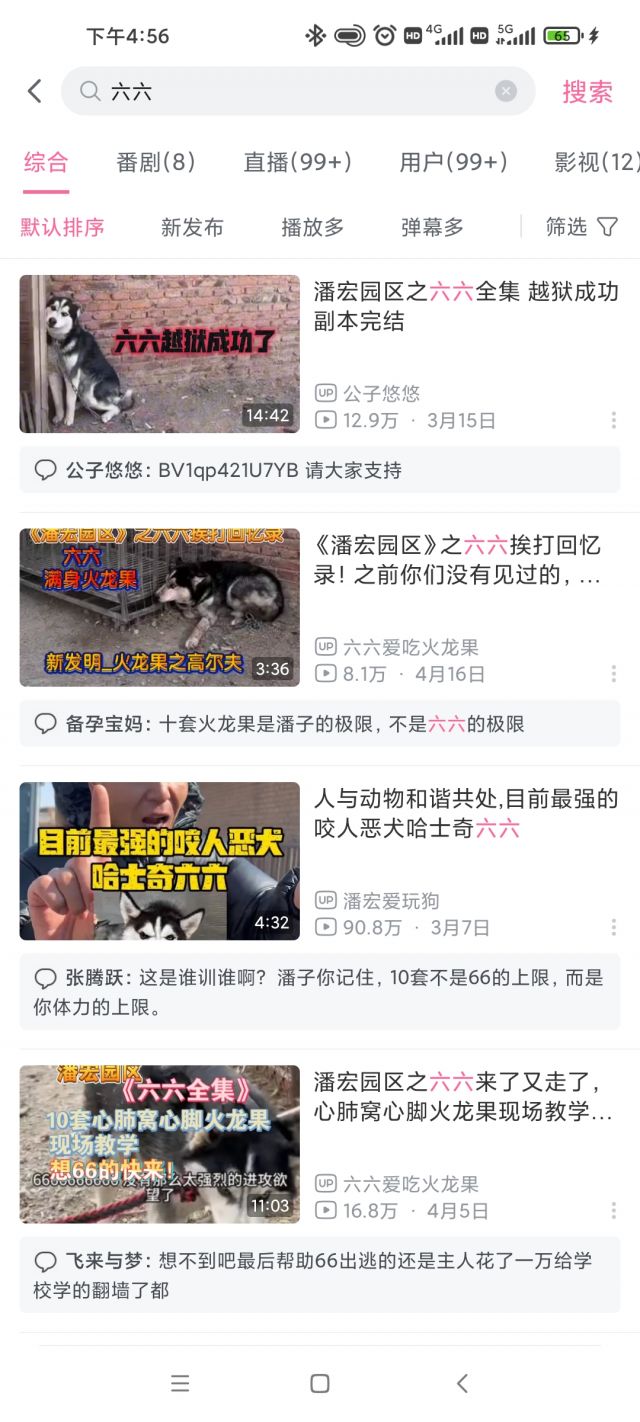The image size is (640, 1422).
Task: Clear the search text 六六
Action: pyautogui.click(x=506, y=92)
